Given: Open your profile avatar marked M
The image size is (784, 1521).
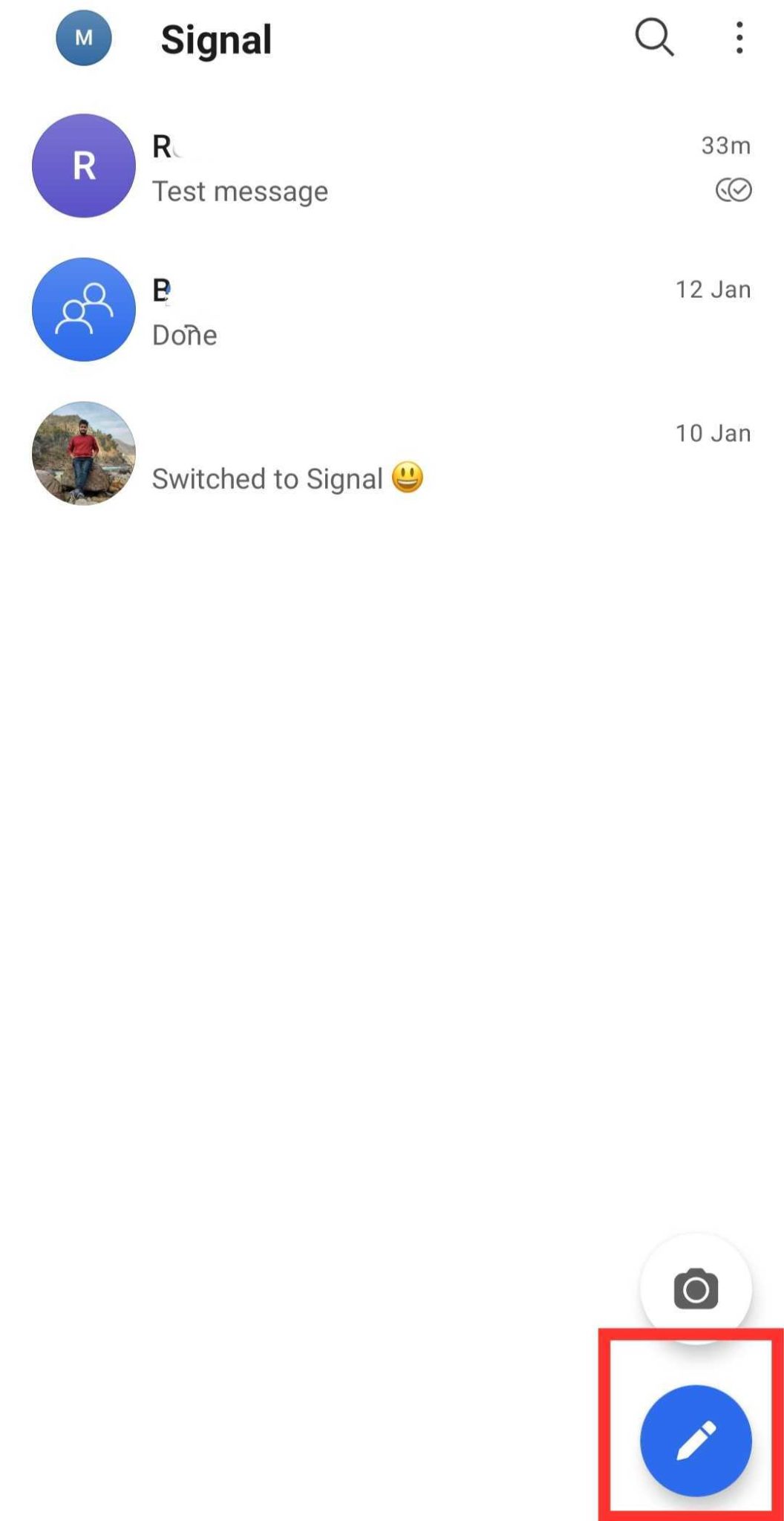Looking at the screenshot, I should (x=83, y=39).
